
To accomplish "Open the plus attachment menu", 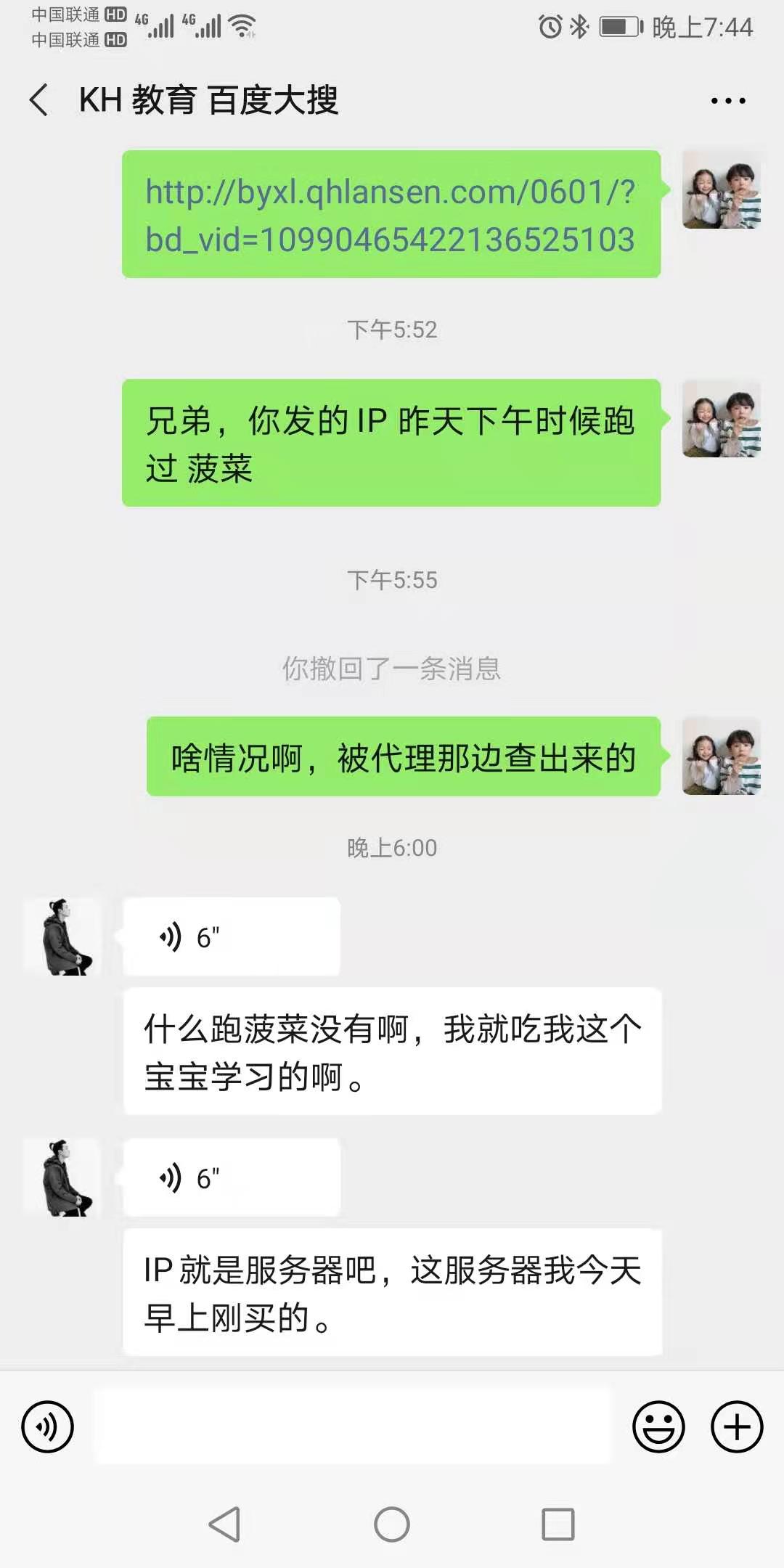I will pyautogui.click(x=736, y=1426).
